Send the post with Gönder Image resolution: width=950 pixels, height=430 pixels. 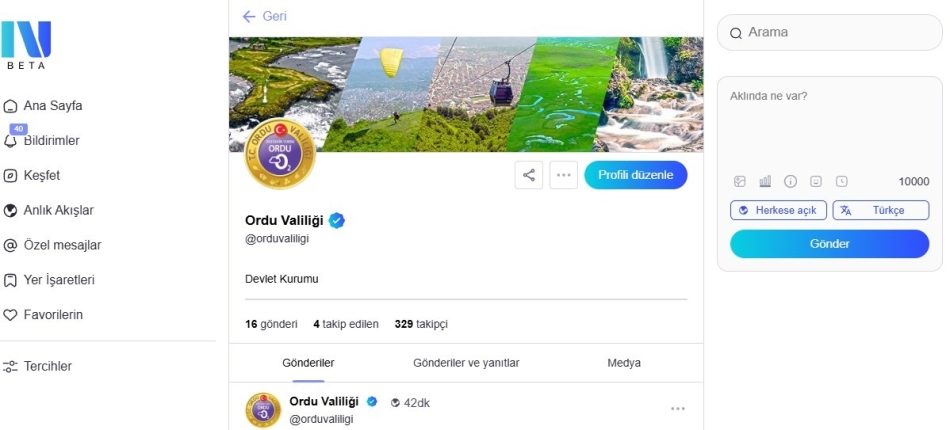pos(829,244)
